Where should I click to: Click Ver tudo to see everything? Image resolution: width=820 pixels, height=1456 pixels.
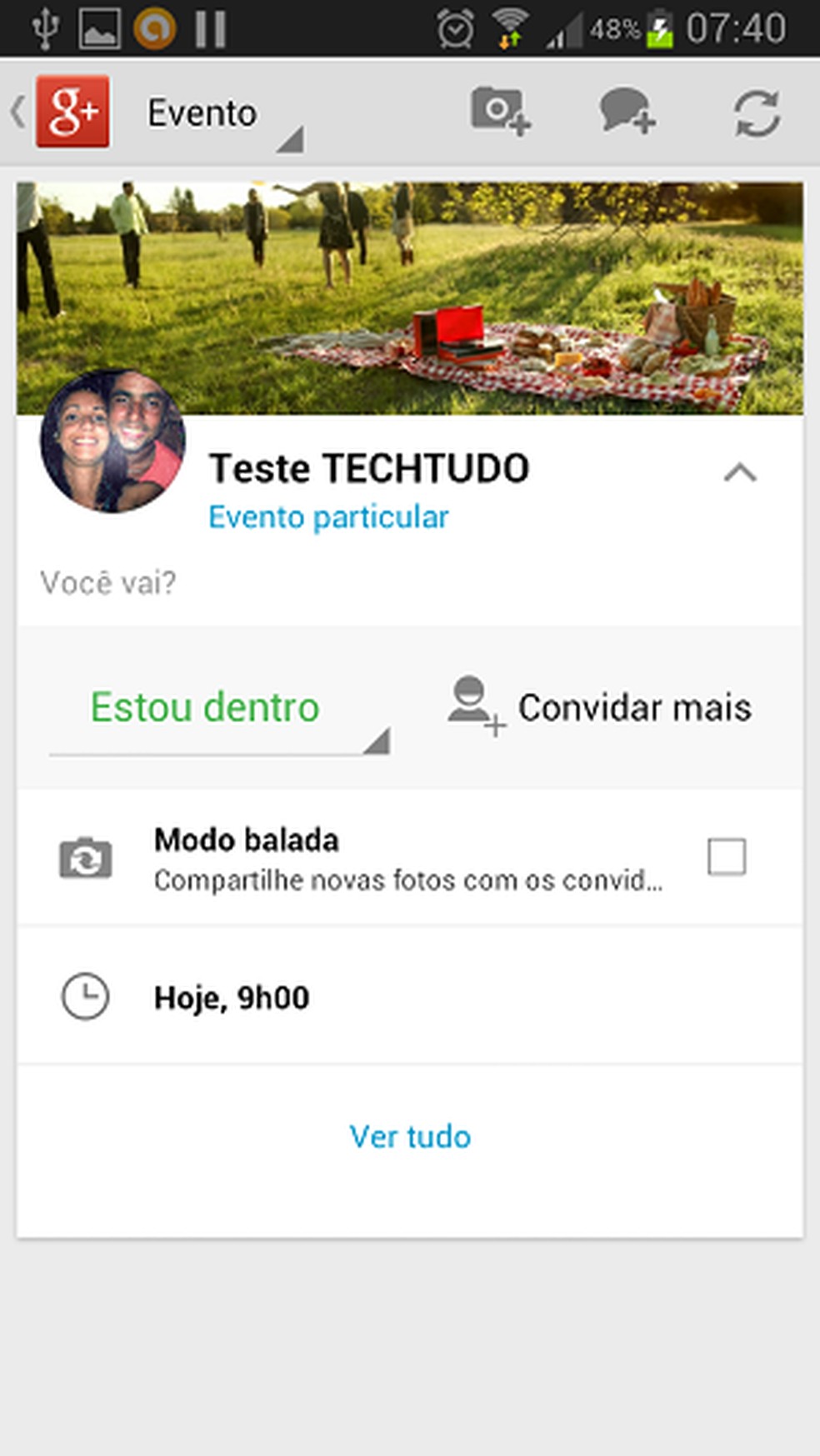(411, 1135)
